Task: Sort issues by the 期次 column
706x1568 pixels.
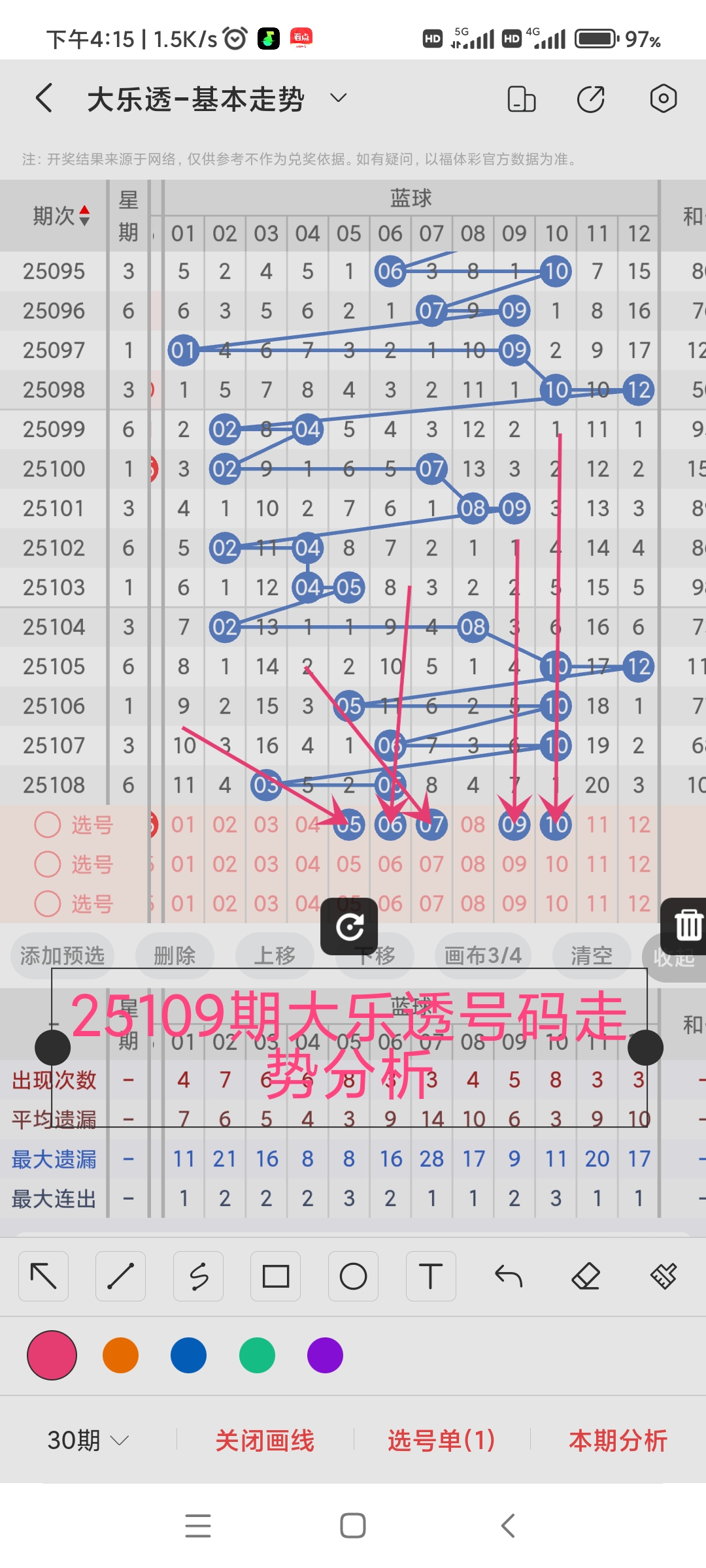Action: 61,216
